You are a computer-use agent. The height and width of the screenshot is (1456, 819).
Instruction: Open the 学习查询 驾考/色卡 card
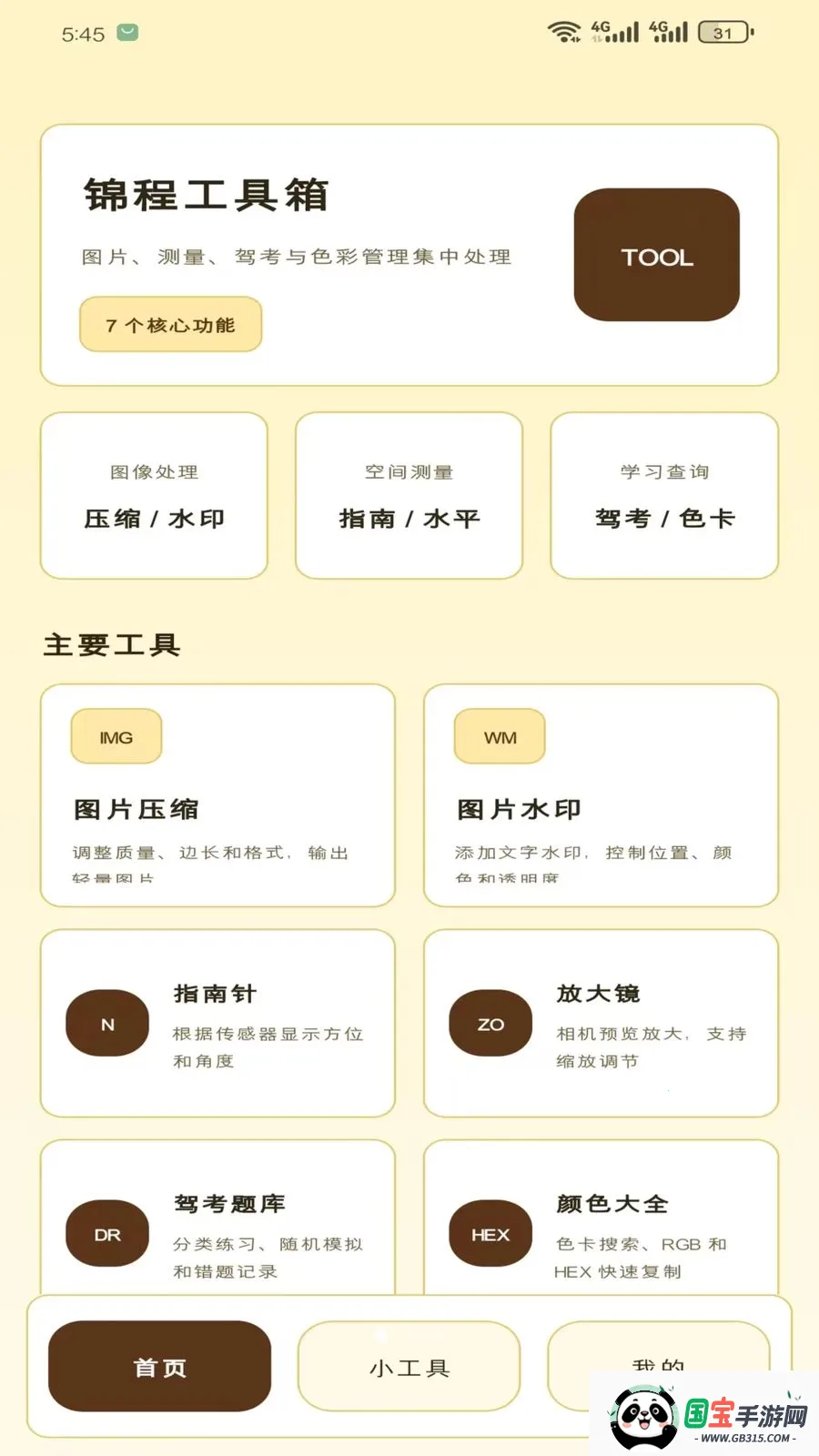[664, 496]
